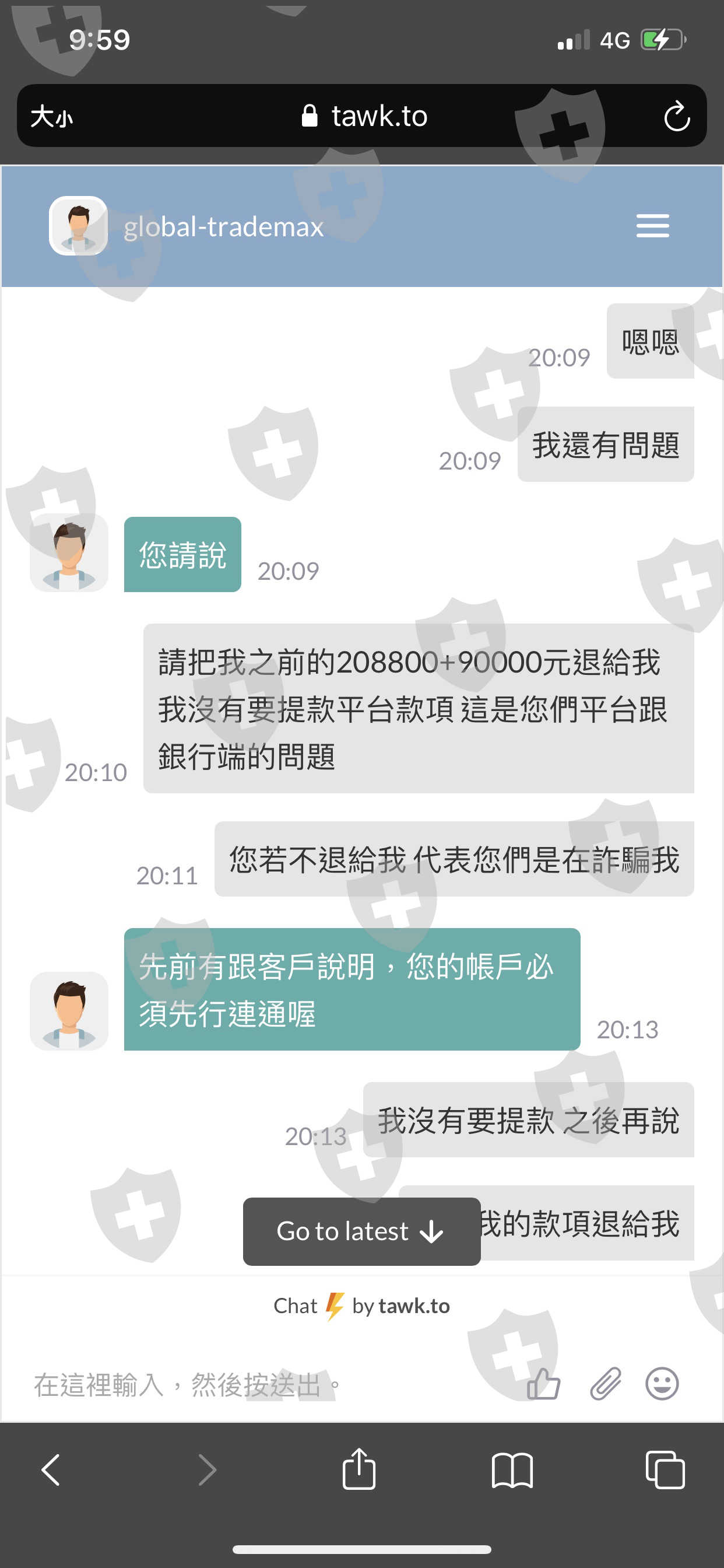The width and height of the screenshot is (724, 1568).
Task: Attach a file with the paperclip
Action: 605,1384
